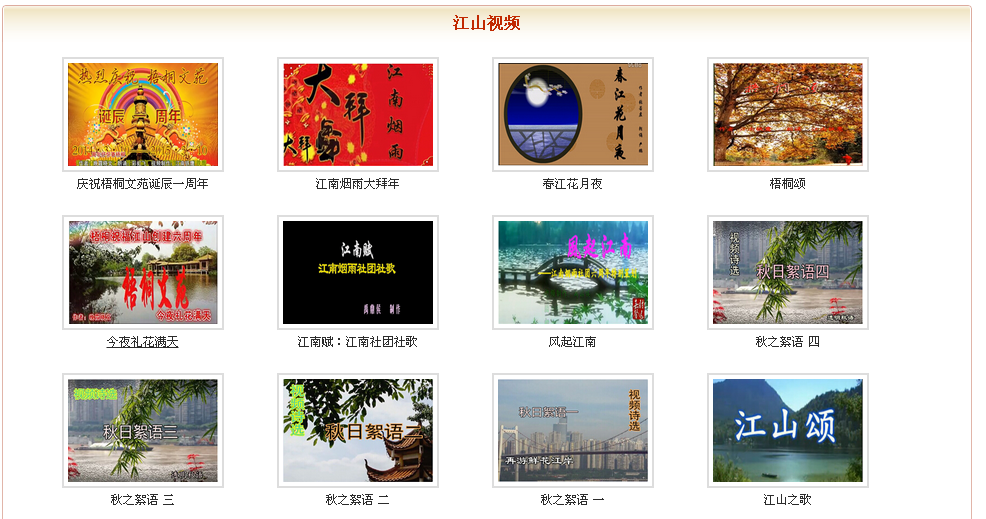
Task: Open the 江南烟雨大拜年 video thumbnail
Action: [x=357, y=114]
